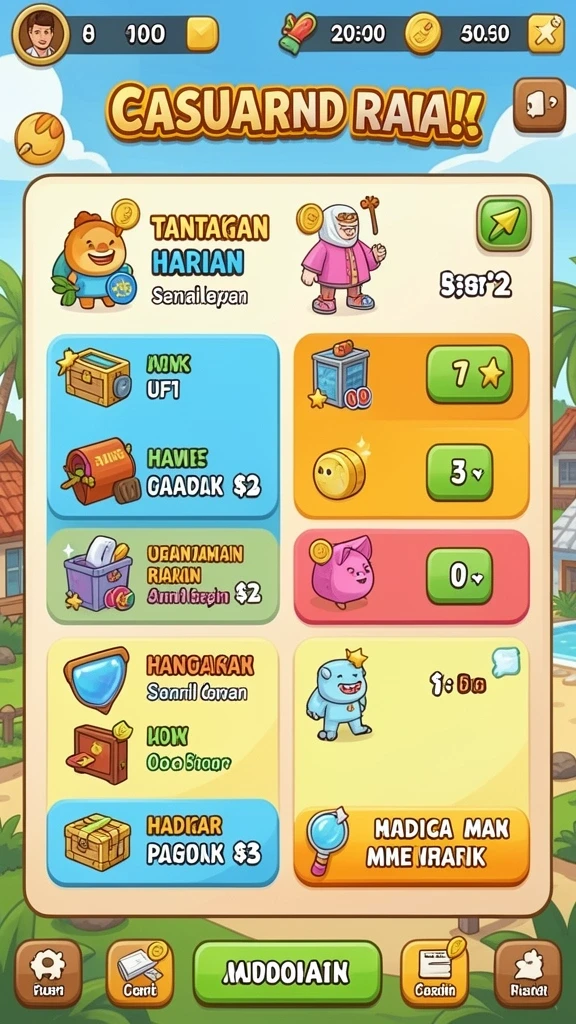Viewport: 576px width, 1024px height.
Task: Tap the big green button in bottom bar
Action: pyautogui.click(x=287, y=973)
